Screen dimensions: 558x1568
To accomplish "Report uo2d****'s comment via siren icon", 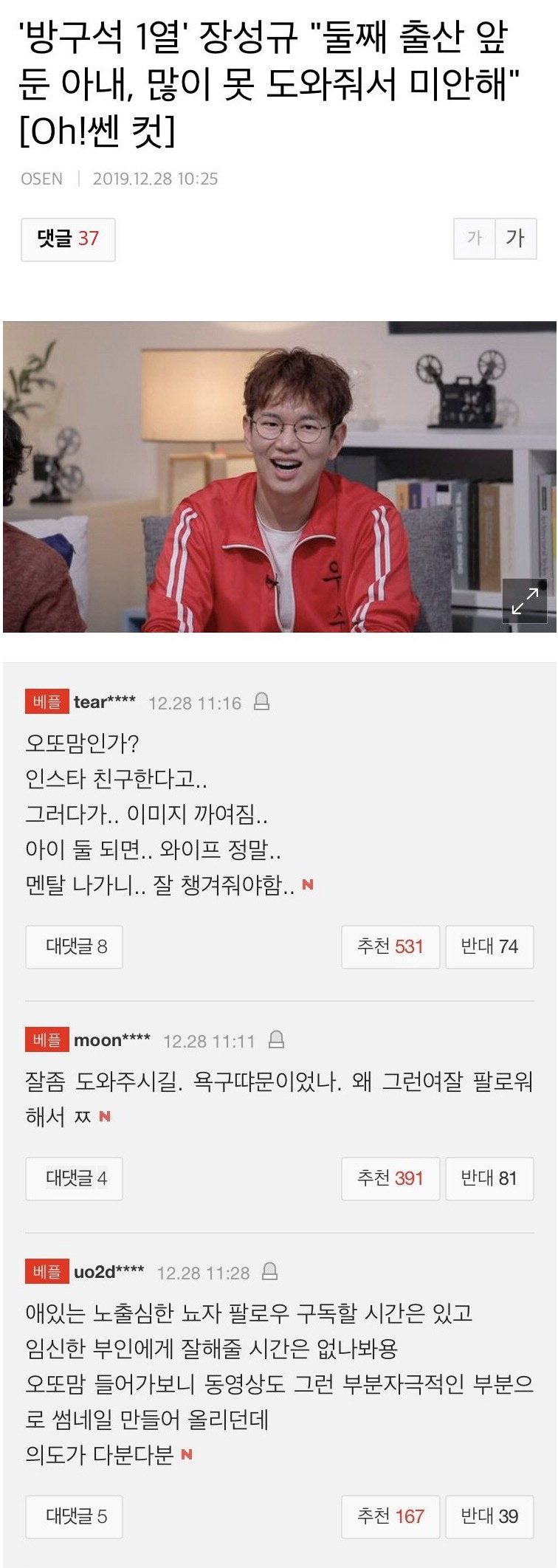I will pyautogui.click(x=270, y=1272).
